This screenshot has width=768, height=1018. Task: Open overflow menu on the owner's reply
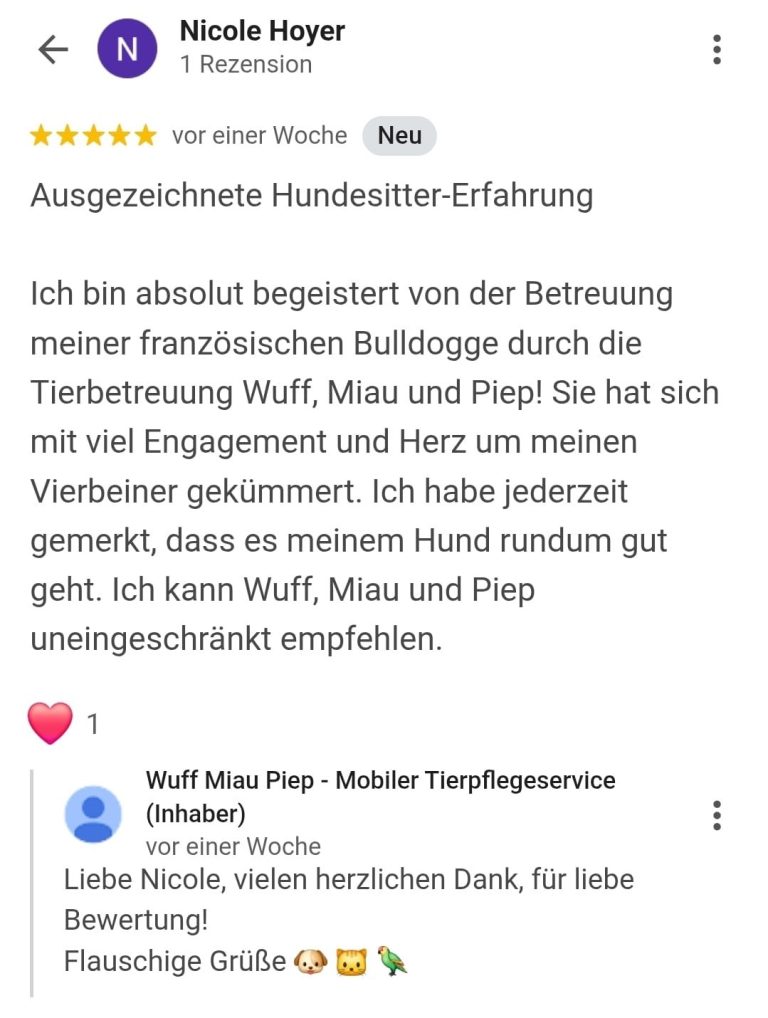[x=716, y=815]
